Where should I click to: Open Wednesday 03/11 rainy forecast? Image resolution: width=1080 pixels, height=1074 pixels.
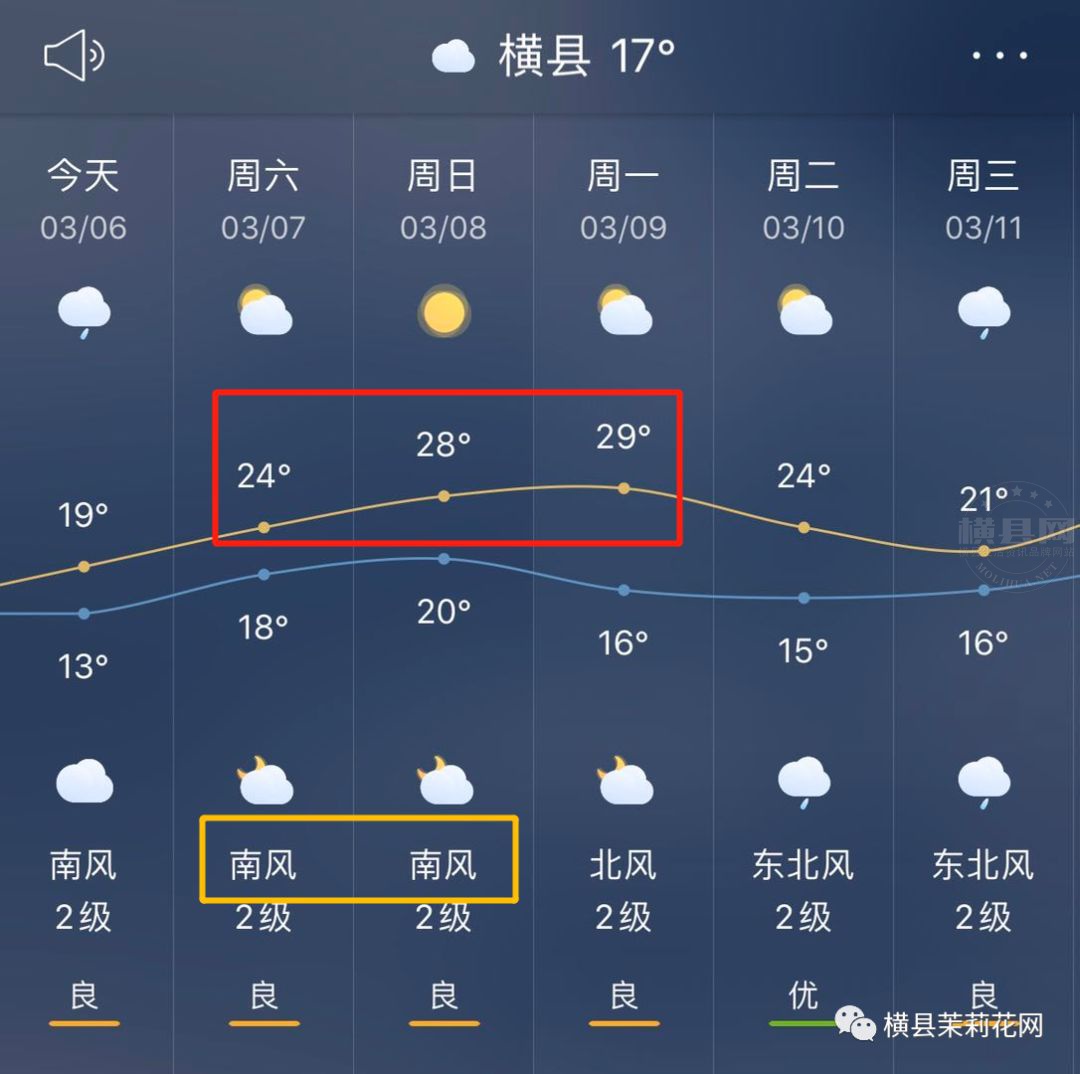[984, 310]
